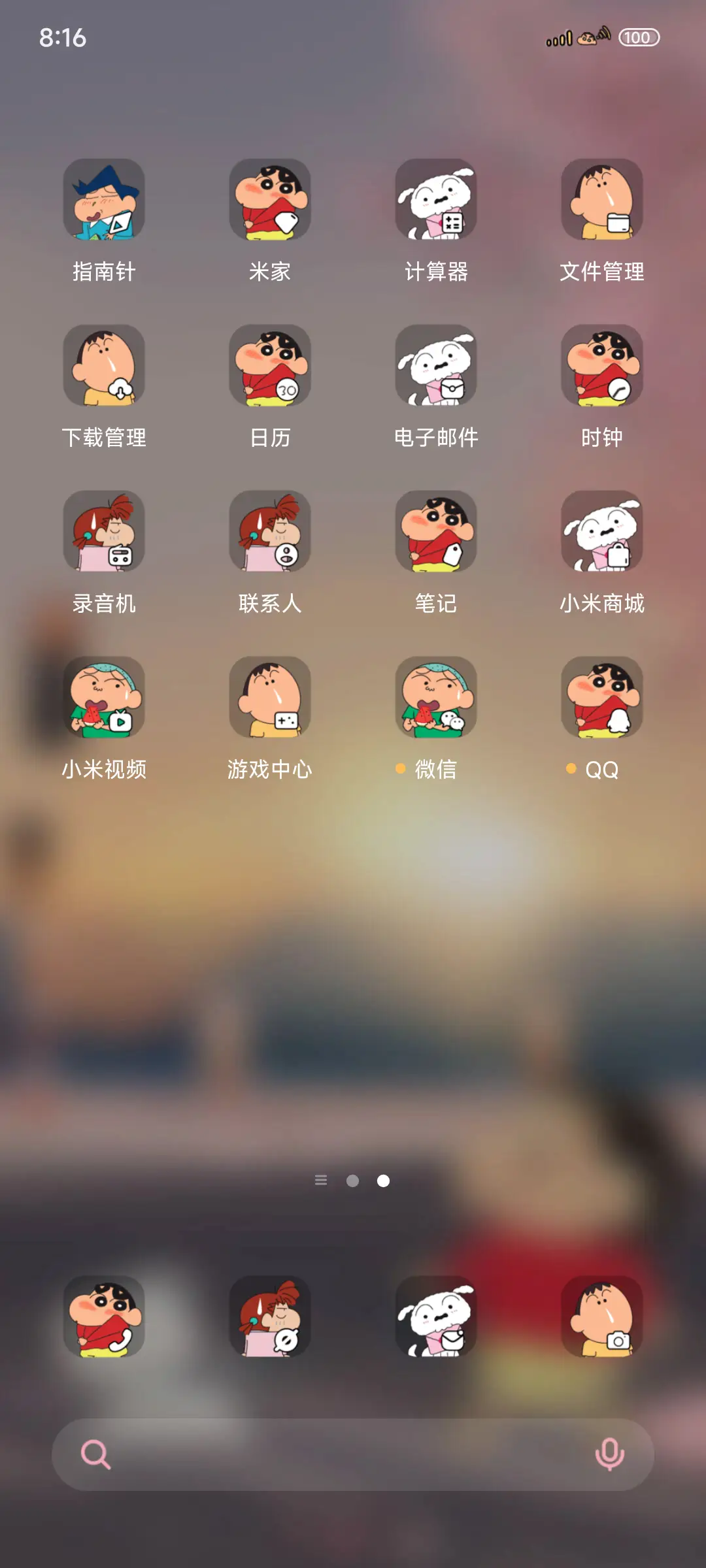The image size is (706, 1568).
Task: Launch 微信 WeChat
Action: click(435, 698)
